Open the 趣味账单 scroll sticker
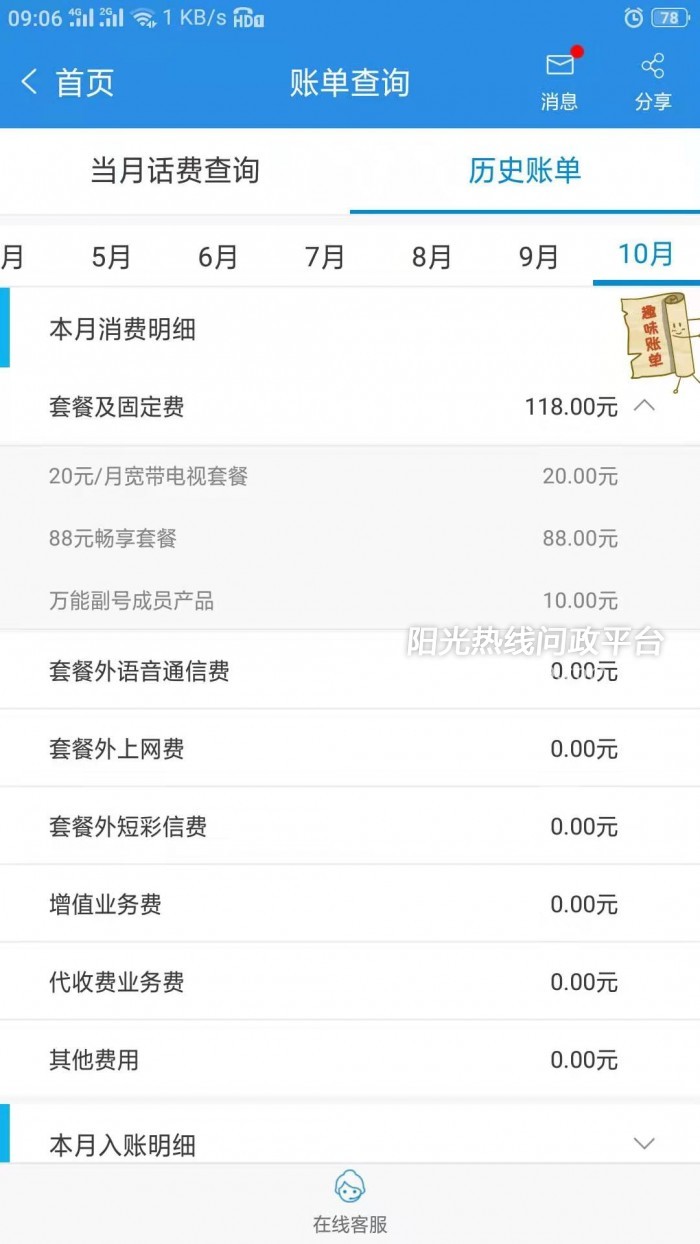 point(655,336)
